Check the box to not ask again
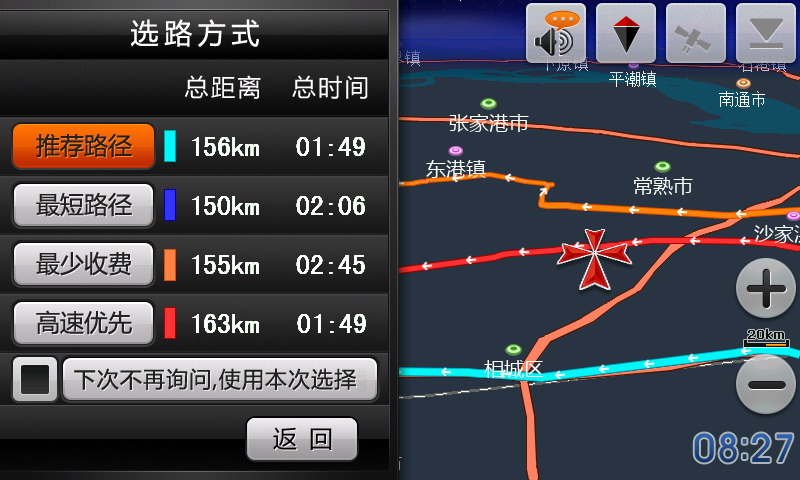This screenshot has height=480, width=800. pos(36,380)
